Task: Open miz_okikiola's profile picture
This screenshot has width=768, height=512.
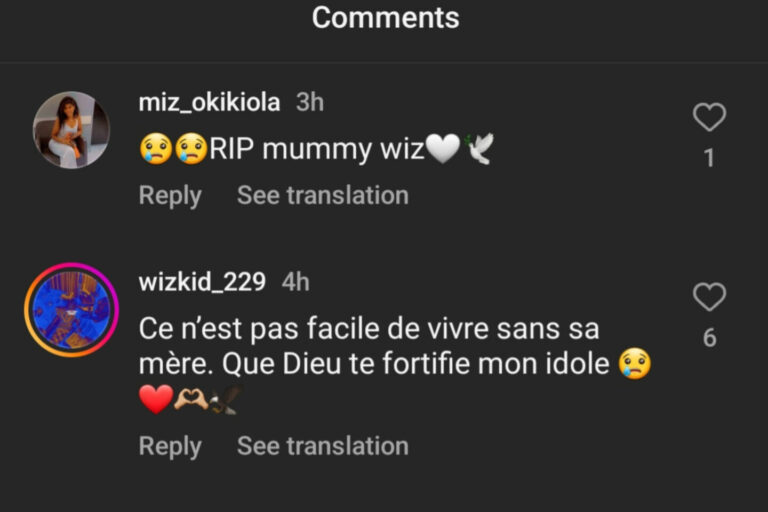Action: tap(71, 130)
